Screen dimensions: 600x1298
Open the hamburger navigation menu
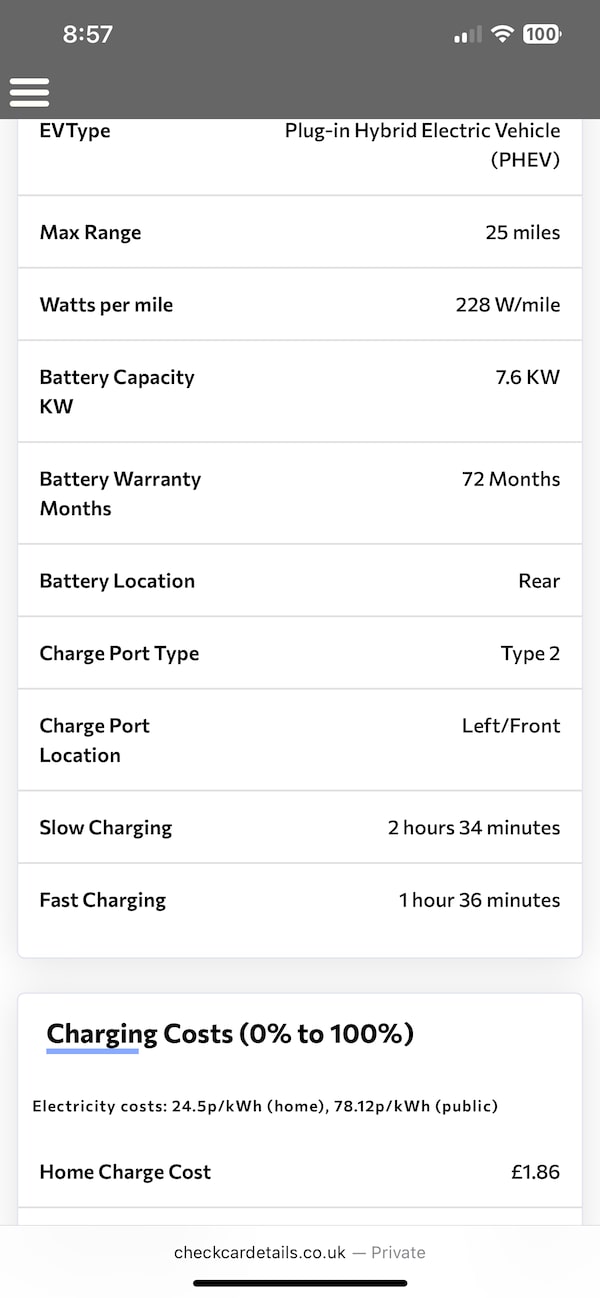(30, 92)
